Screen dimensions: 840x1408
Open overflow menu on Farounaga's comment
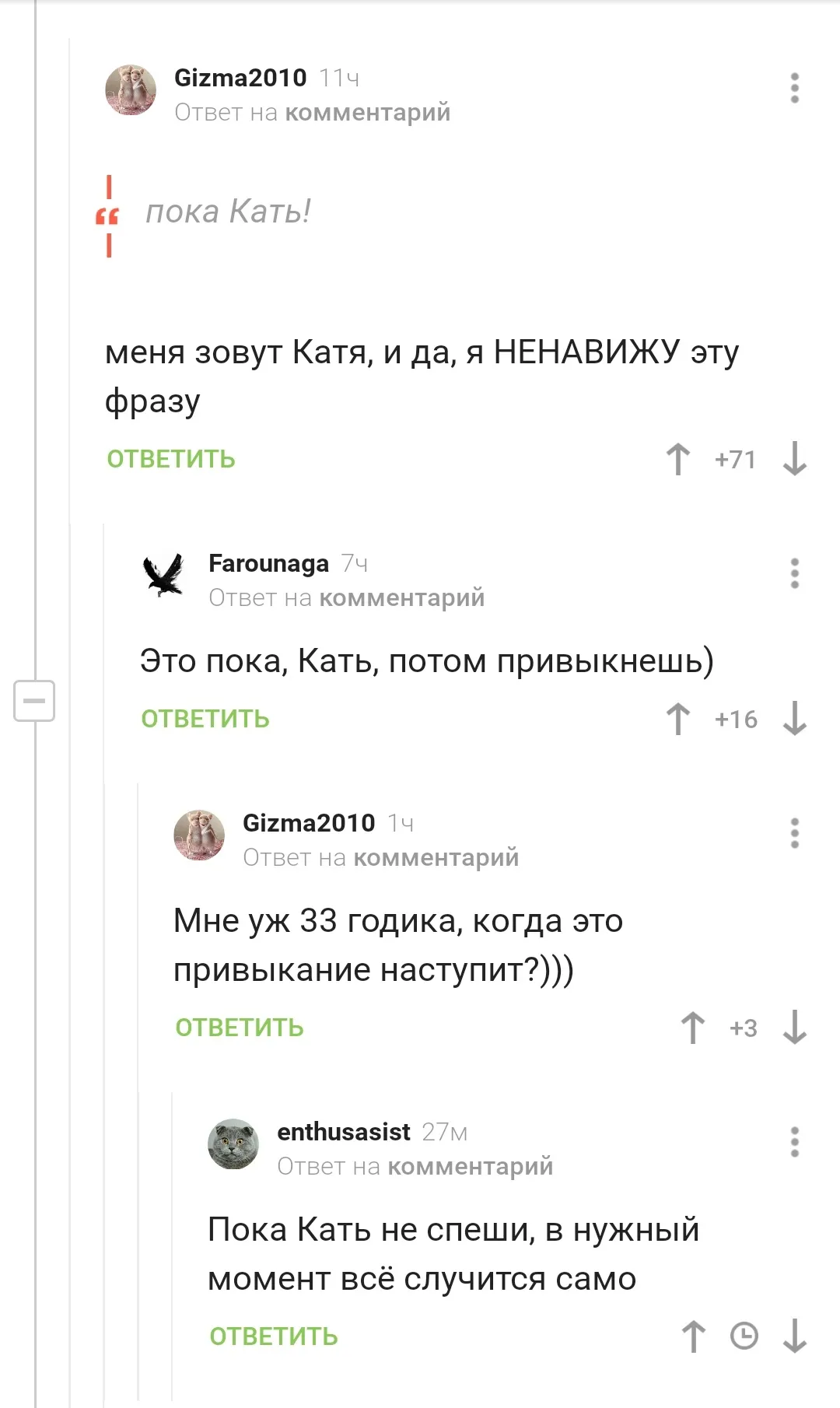[794, 573]
